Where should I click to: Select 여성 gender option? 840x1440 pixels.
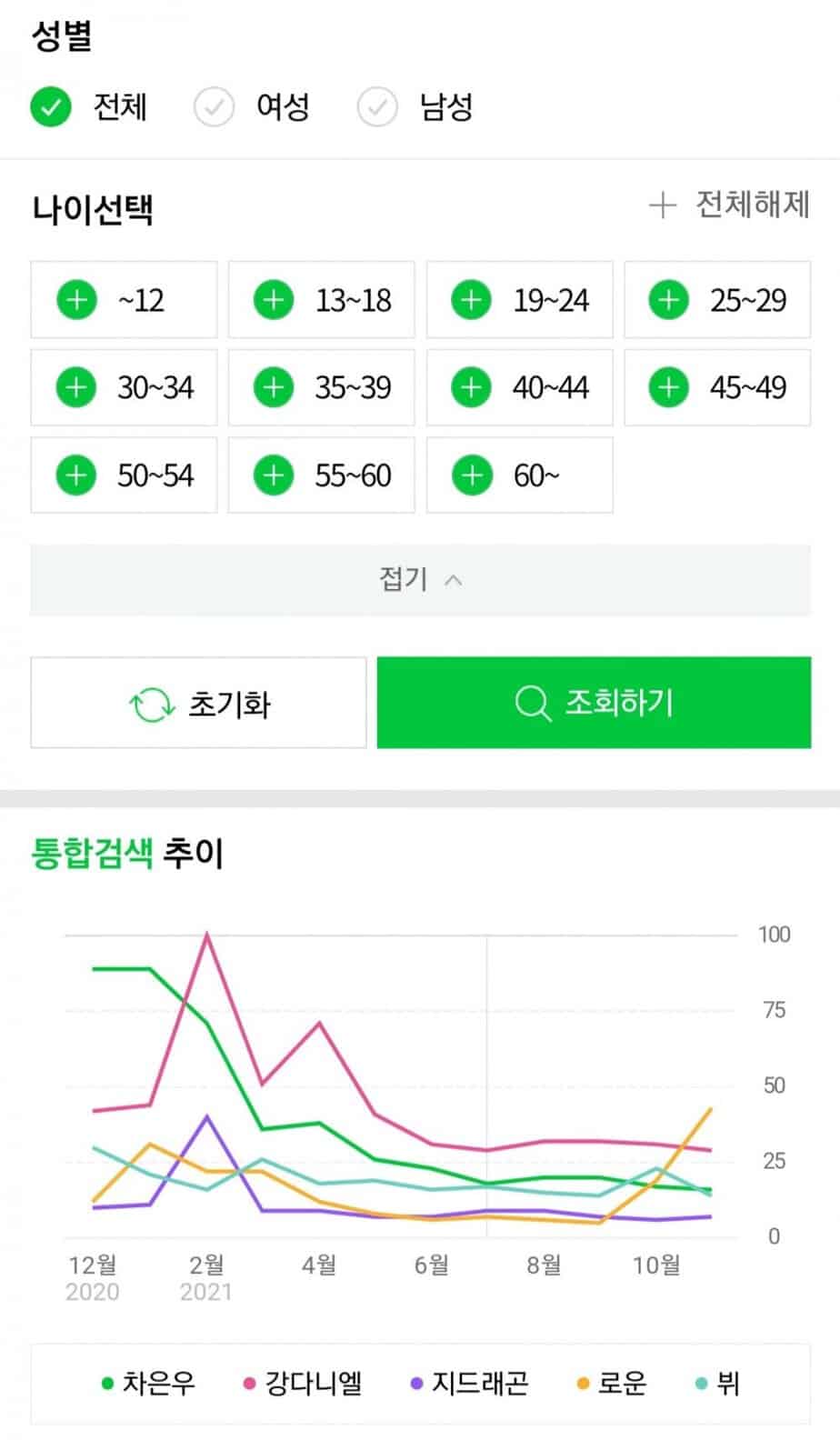(x=253, y=107)
